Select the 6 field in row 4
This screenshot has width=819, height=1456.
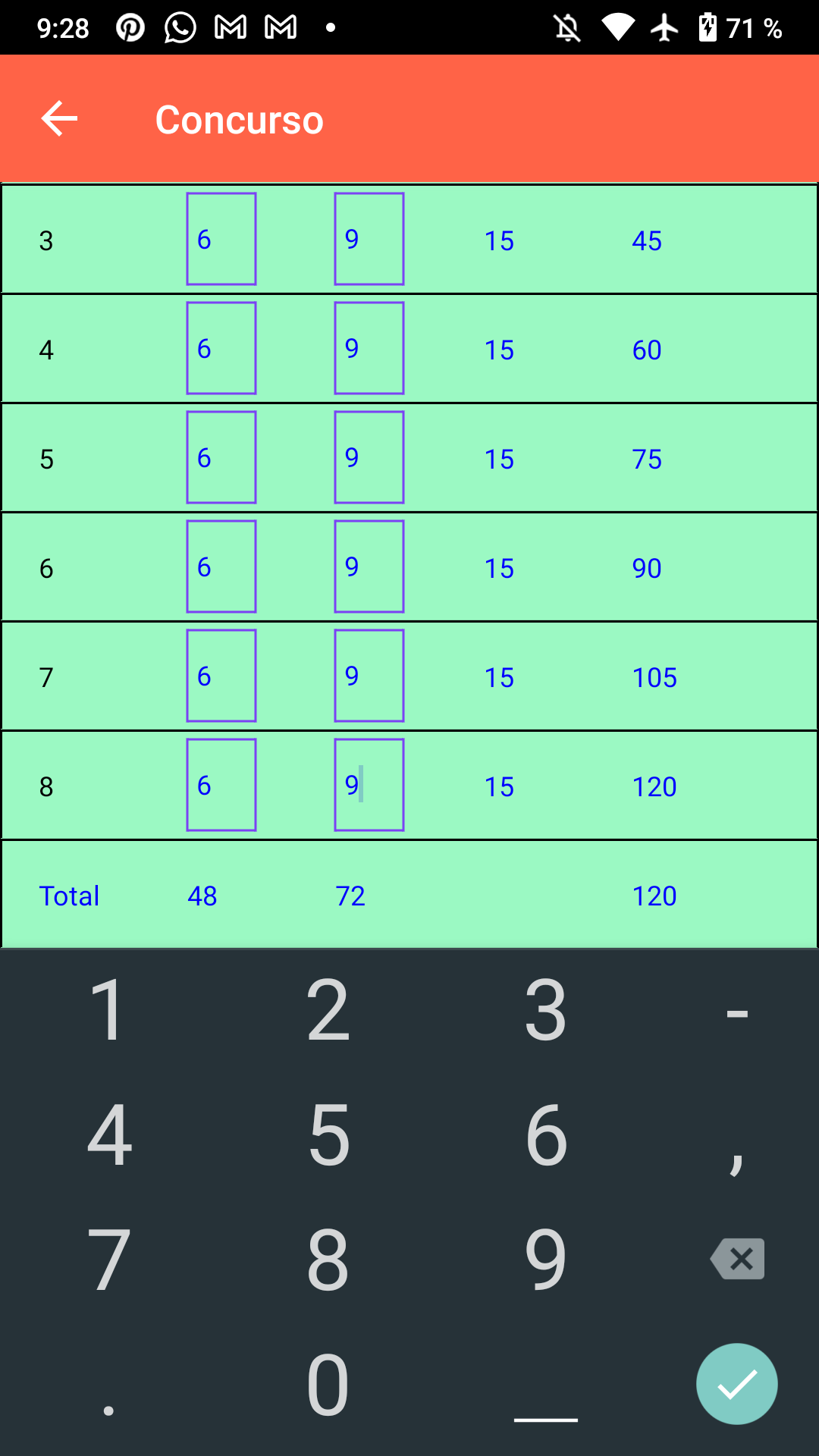[221, 348]
